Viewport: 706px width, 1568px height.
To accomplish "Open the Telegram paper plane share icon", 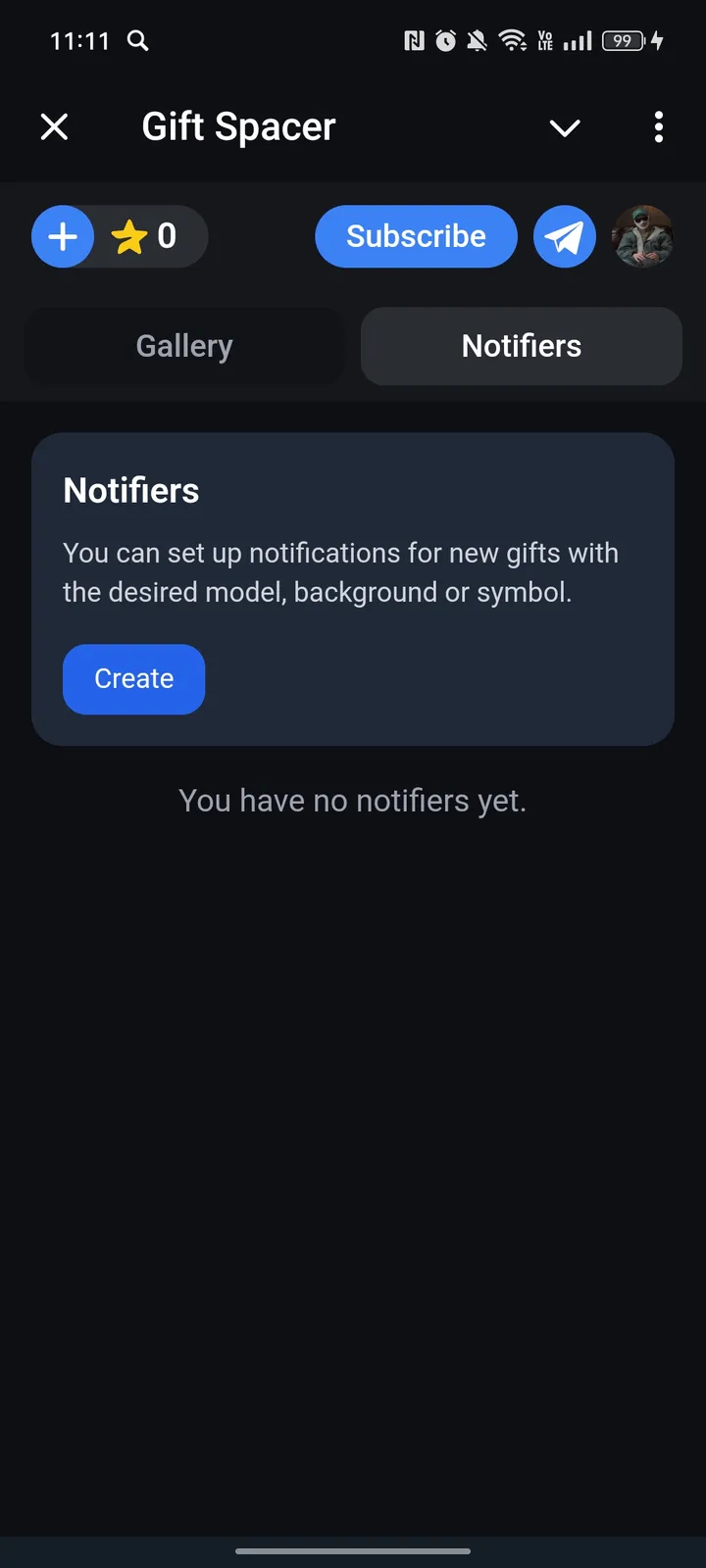I will point(565,236).
